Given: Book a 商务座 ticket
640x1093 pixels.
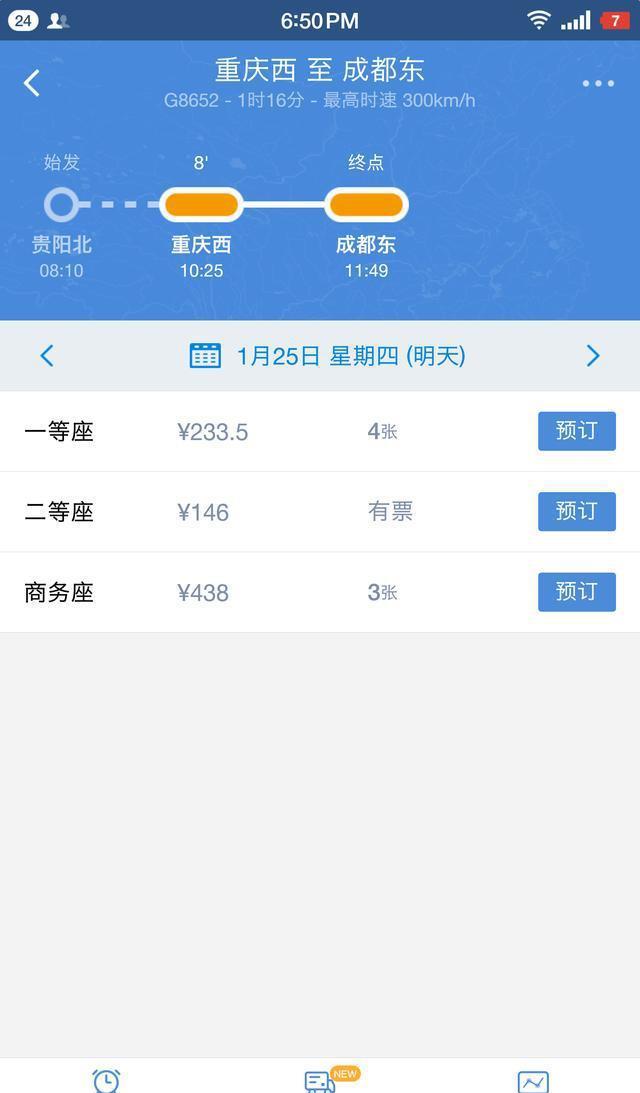Looking at the screenshot, I should click(576, 592).
